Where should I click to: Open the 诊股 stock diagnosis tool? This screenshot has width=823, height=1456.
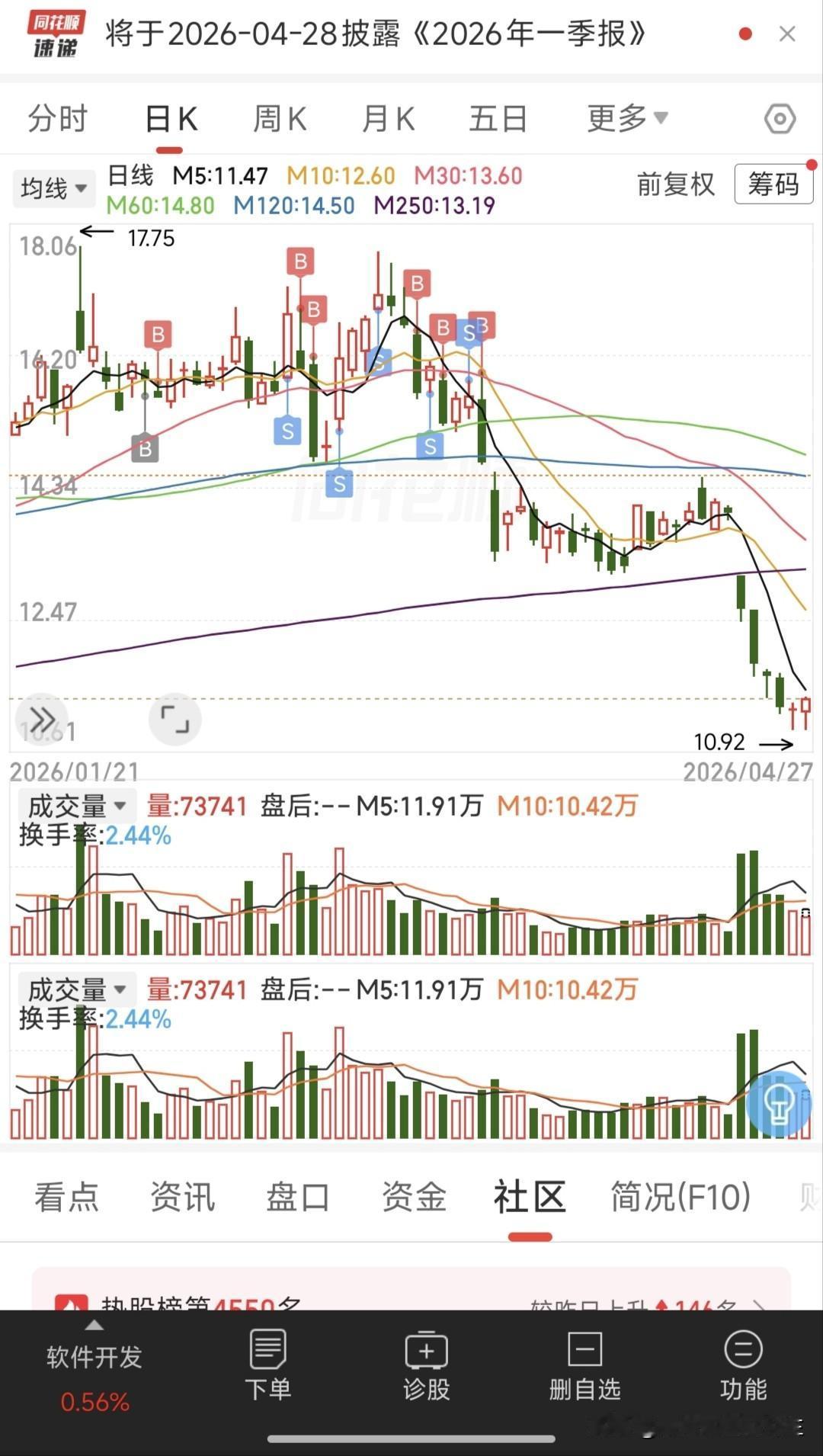point(426,1365)
